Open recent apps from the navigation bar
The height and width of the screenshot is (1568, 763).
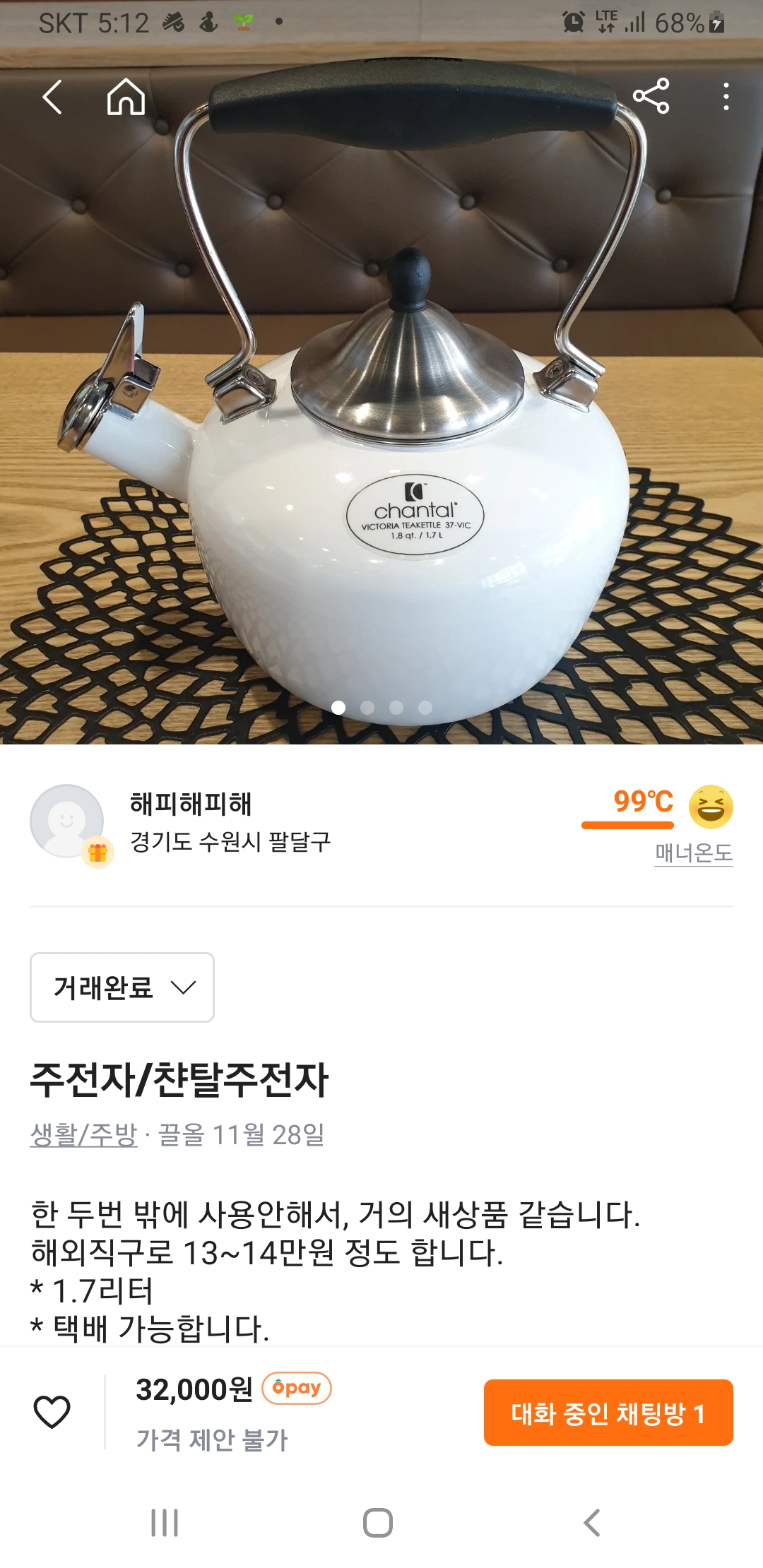click(165, 1523)
